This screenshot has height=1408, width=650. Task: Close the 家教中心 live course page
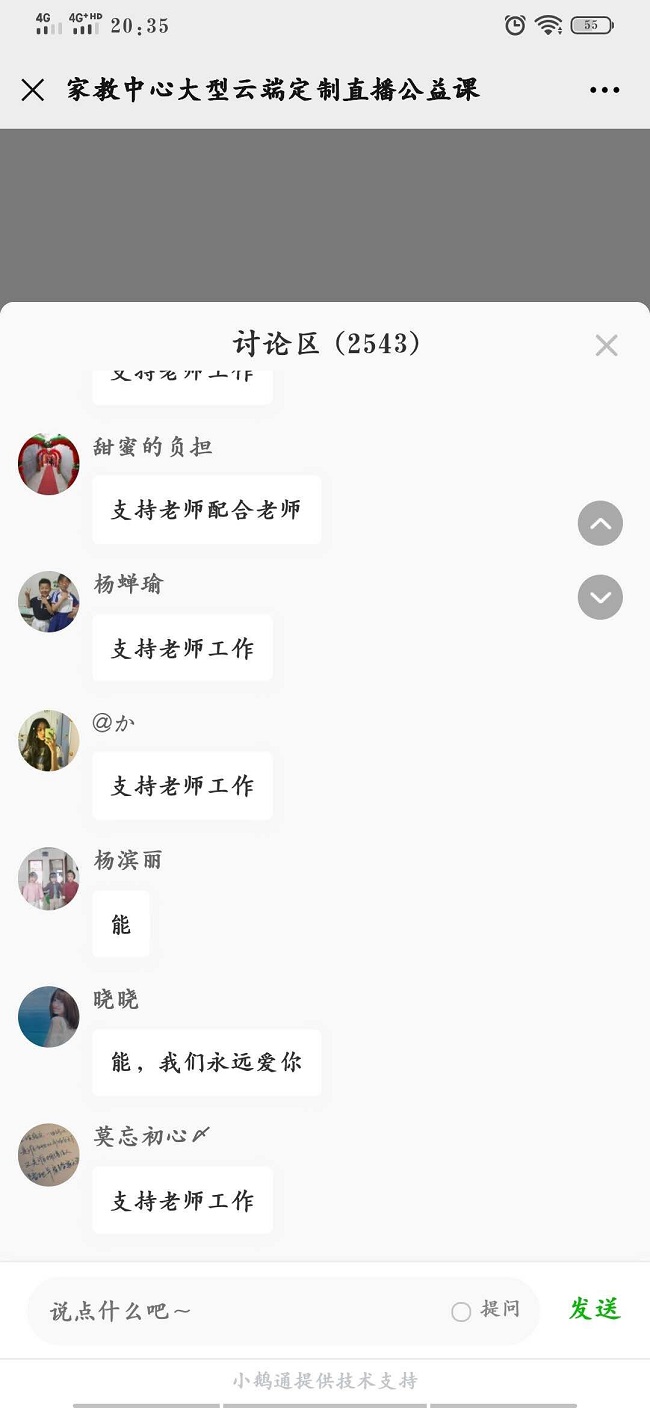[x=33, y=90]
